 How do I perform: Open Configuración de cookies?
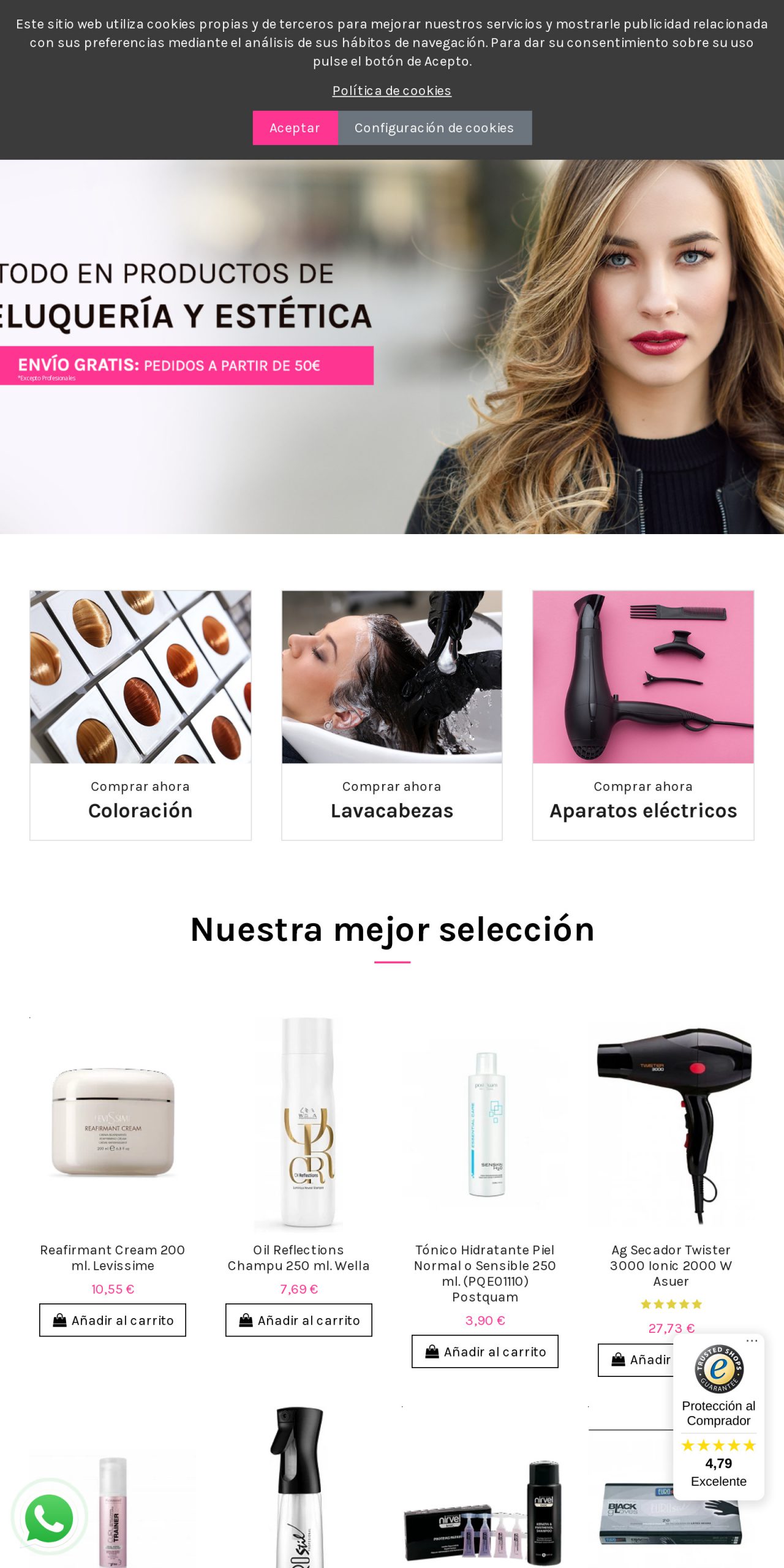coord(435,128)
